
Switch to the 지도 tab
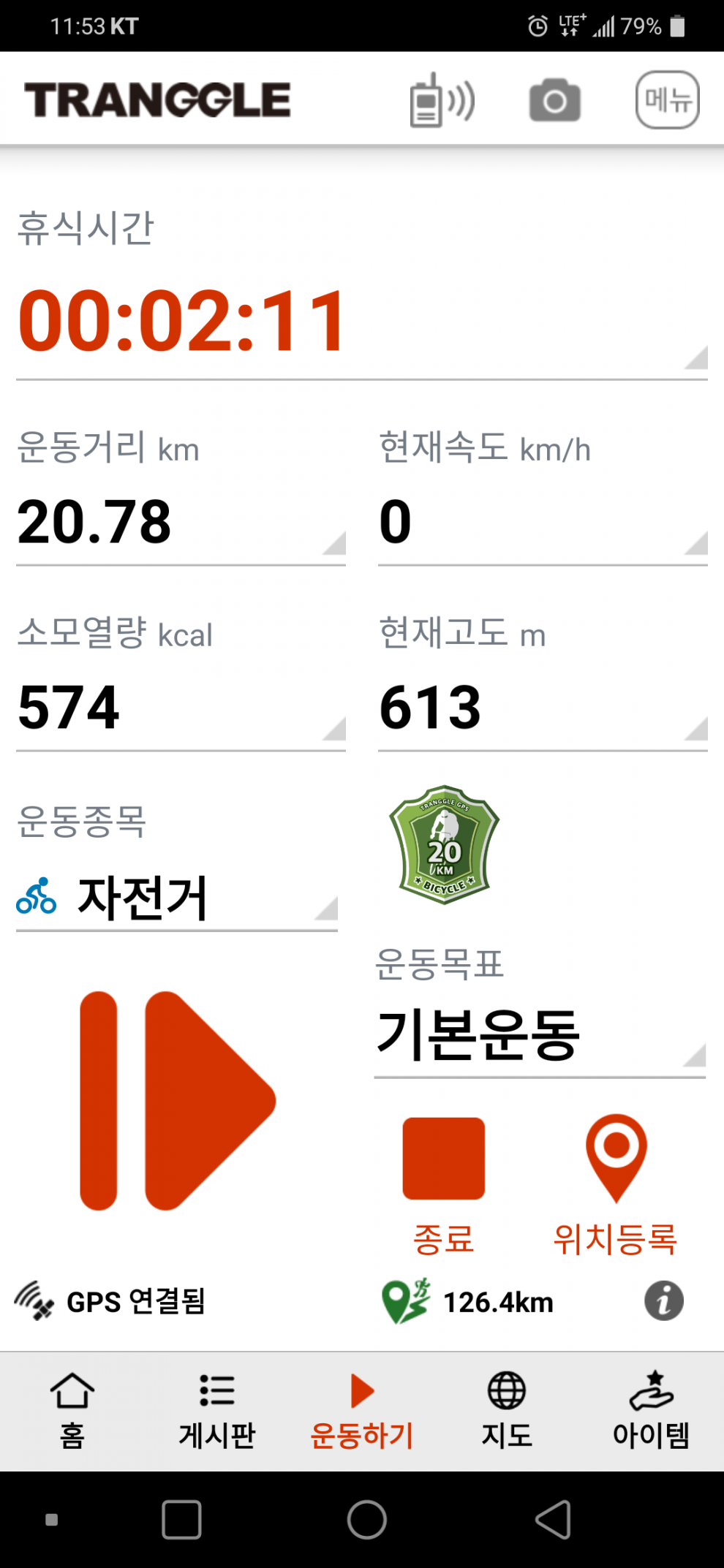pyautogui.click(x=506, y=1411)
